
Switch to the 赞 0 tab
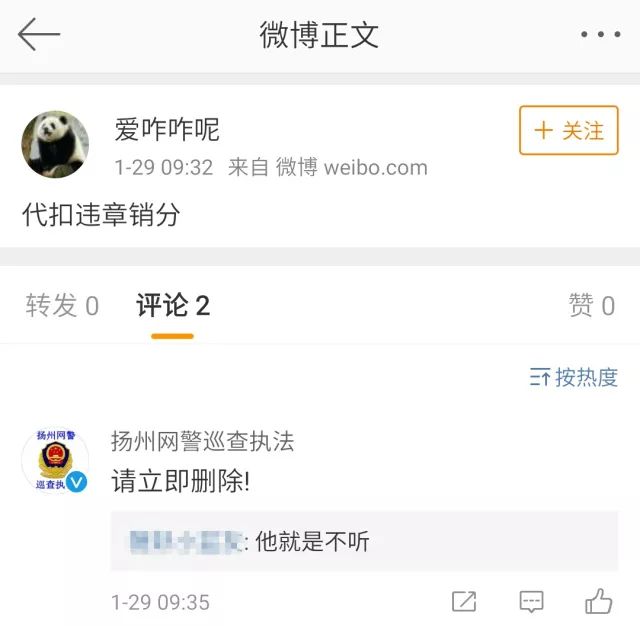(x=592, y=306)
